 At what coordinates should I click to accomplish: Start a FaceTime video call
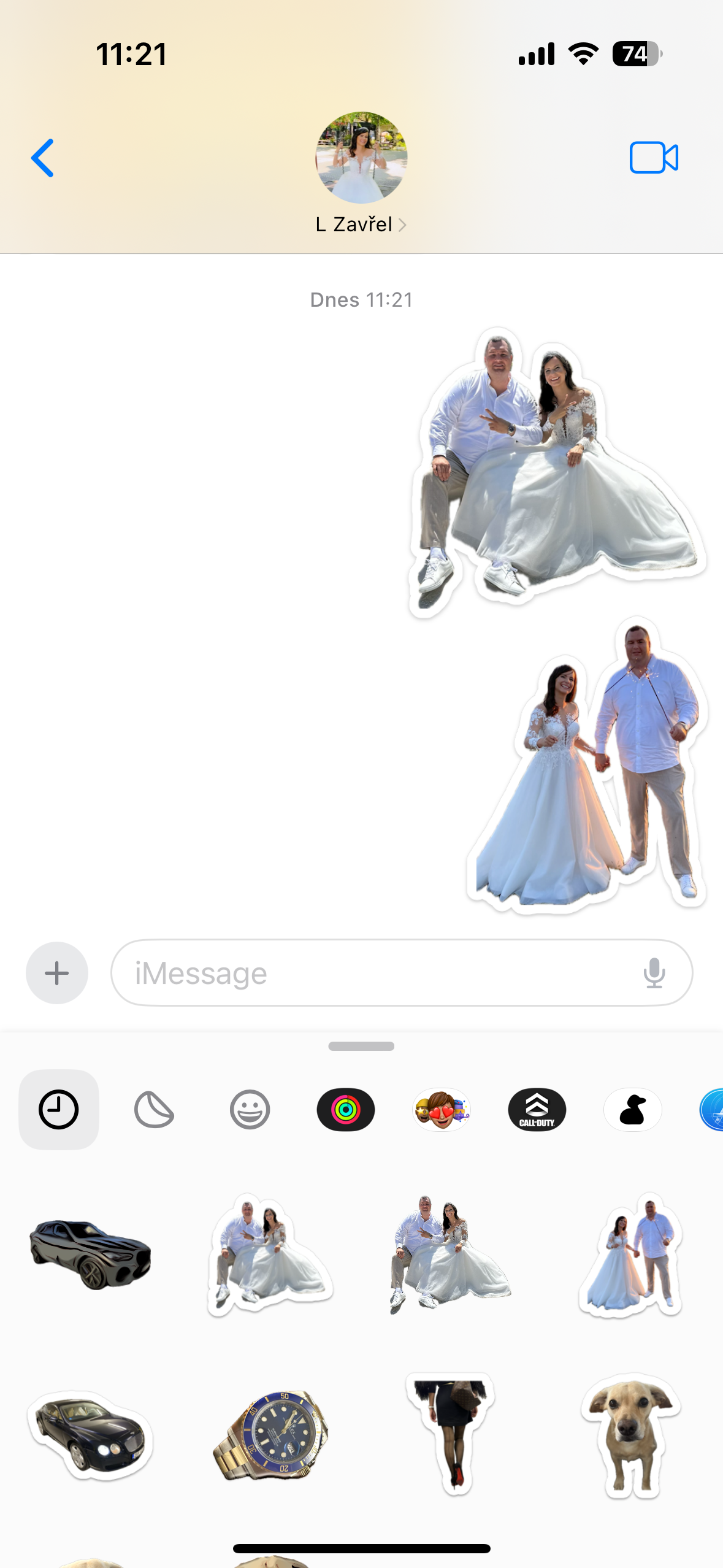coord(653,158)
